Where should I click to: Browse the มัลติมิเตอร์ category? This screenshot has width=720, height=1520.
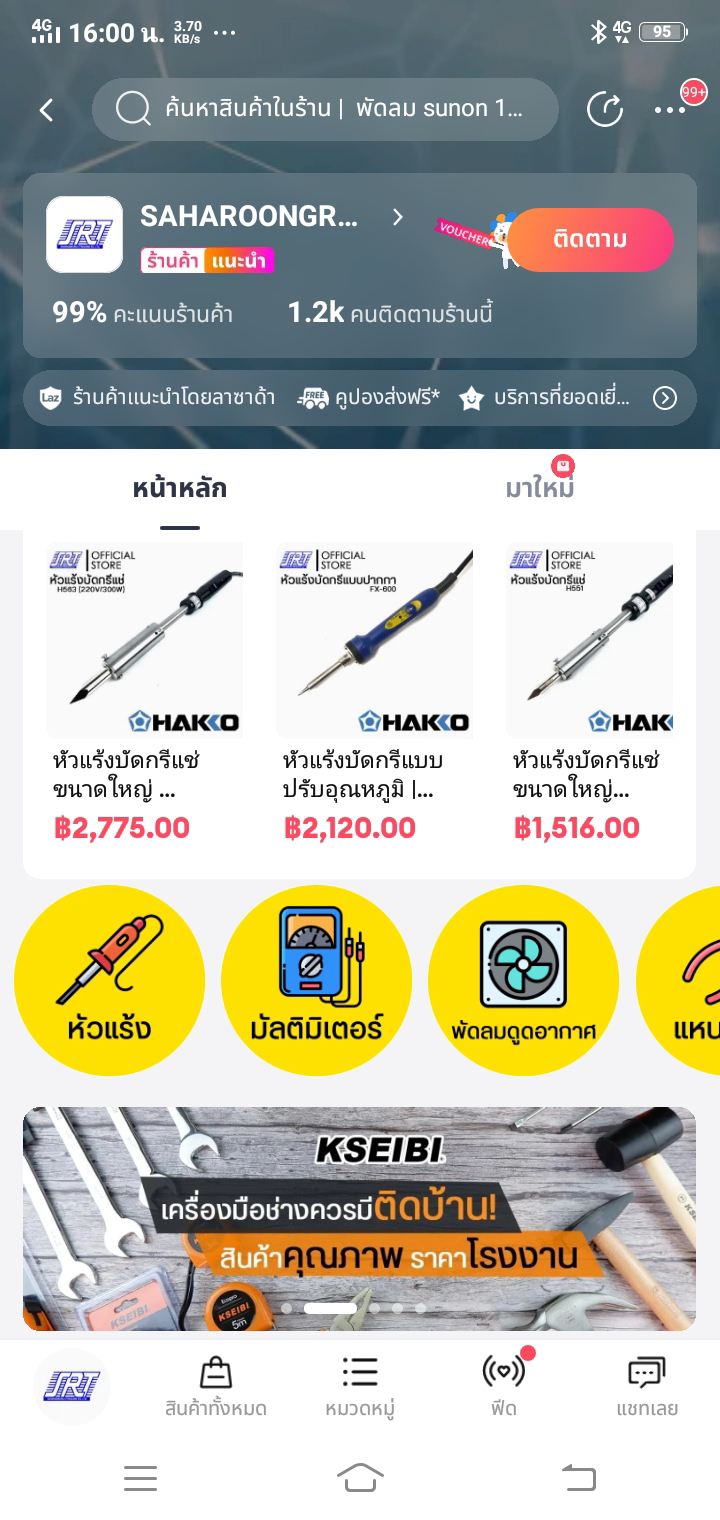316,980
